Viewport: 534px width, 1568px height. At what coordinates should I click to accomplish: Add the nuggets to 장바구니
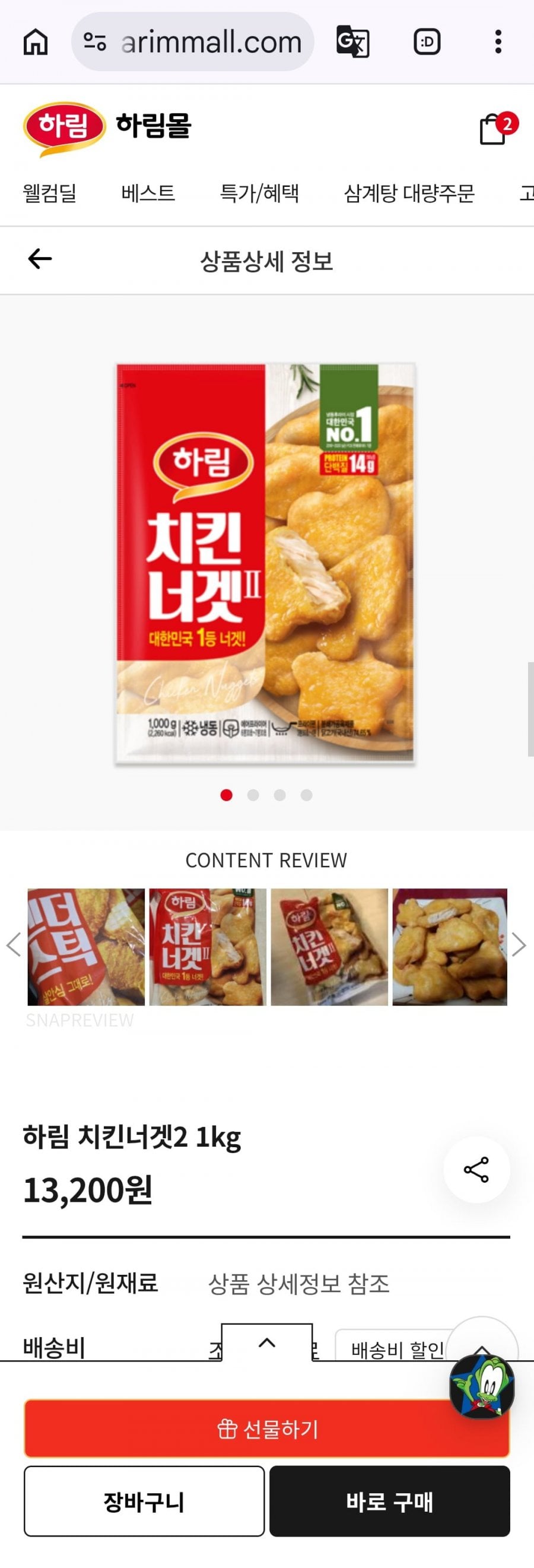(x=144, y=1500)
